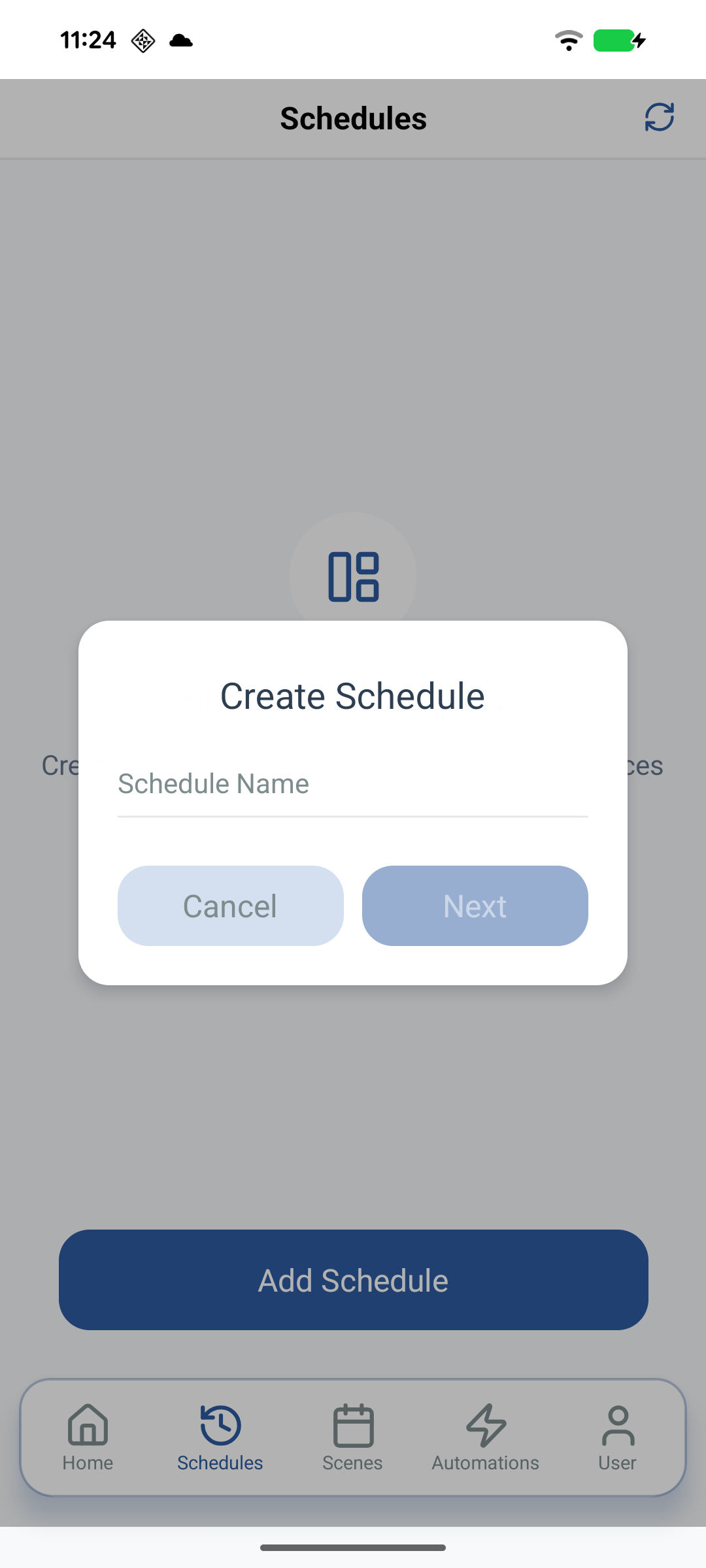Tap the Schedule Name text field
Screen dimensions: 706x1568
pyautogui.click(x=352, y=784)
